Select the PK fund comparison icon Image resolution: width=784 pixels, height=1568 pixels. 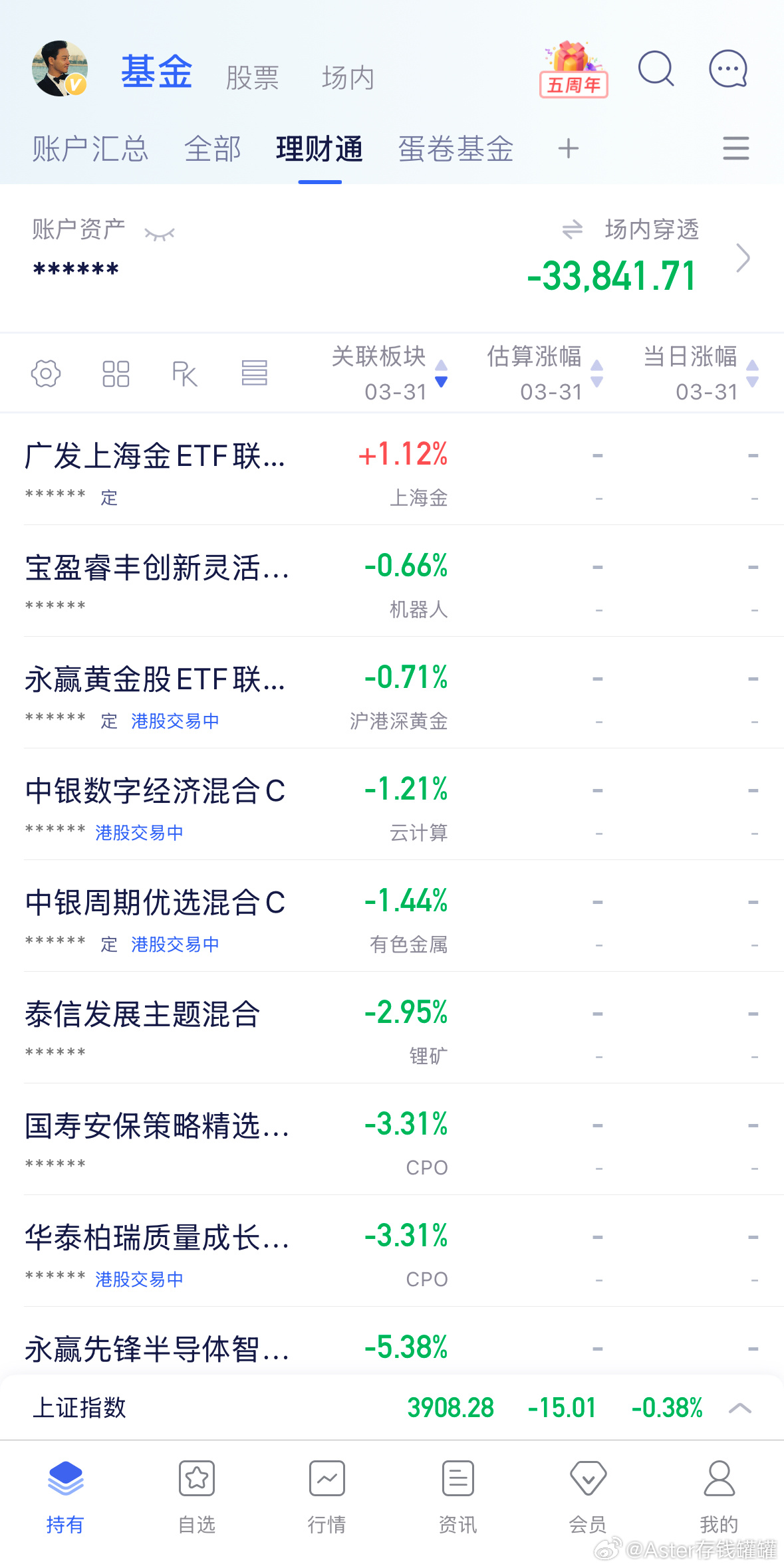(186, 373)
